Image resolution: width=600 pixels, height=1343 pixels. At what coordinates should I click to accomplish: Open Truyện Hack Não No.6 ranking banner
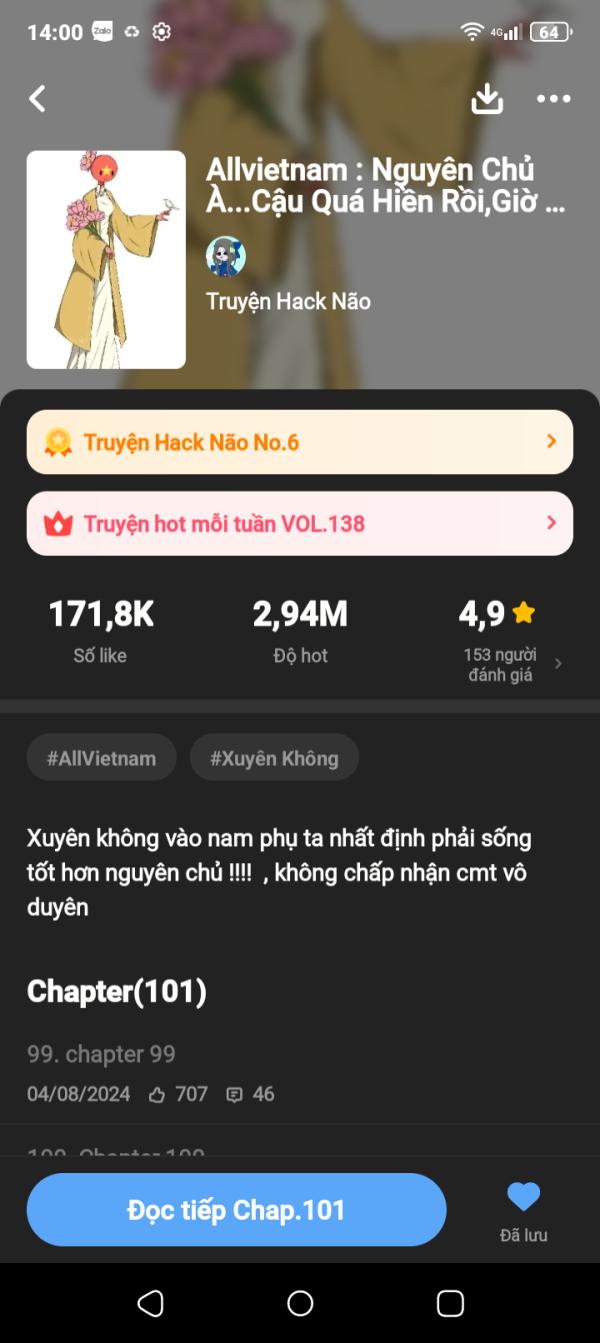[x=299, y=442]
